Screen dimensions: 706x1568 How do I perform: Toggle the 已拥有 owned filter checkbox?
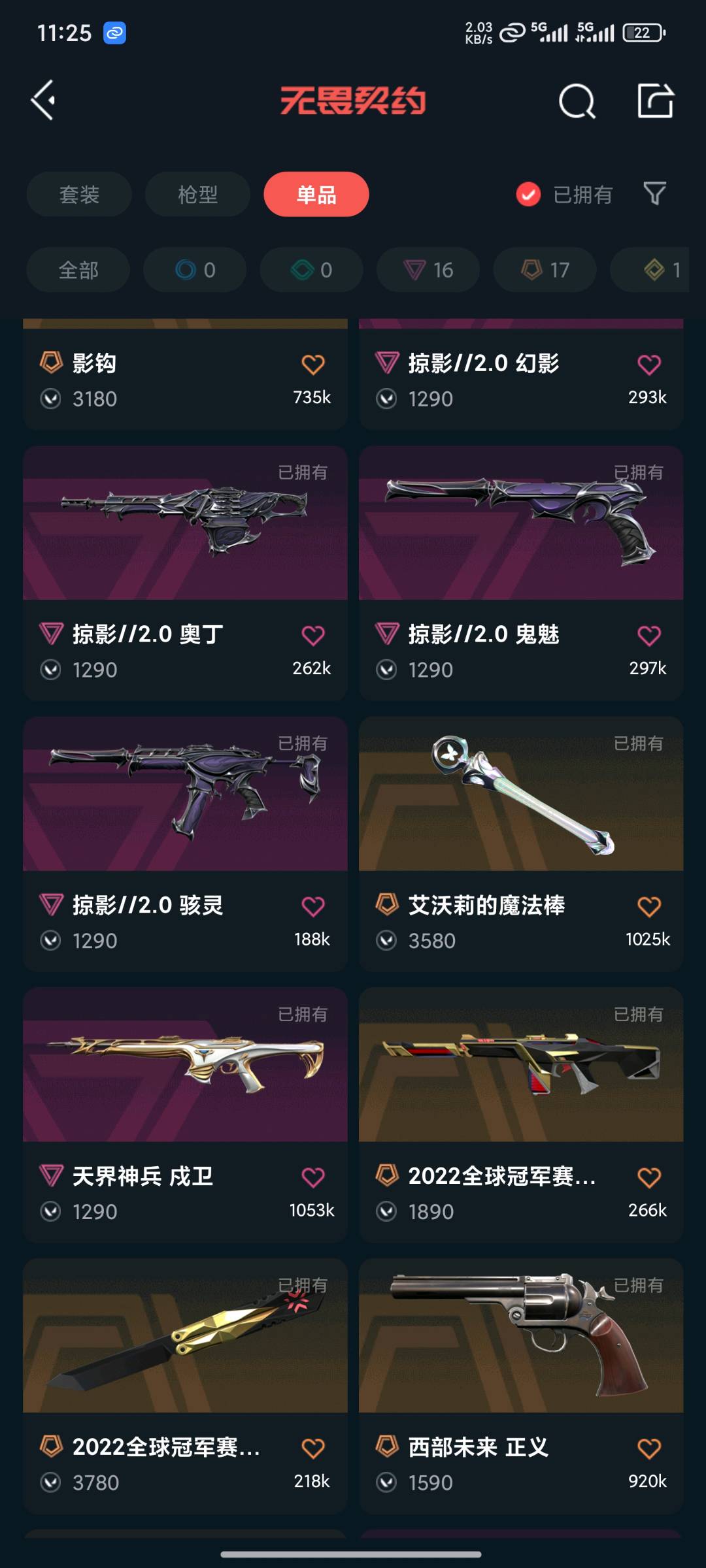click(x=528, y=194)
